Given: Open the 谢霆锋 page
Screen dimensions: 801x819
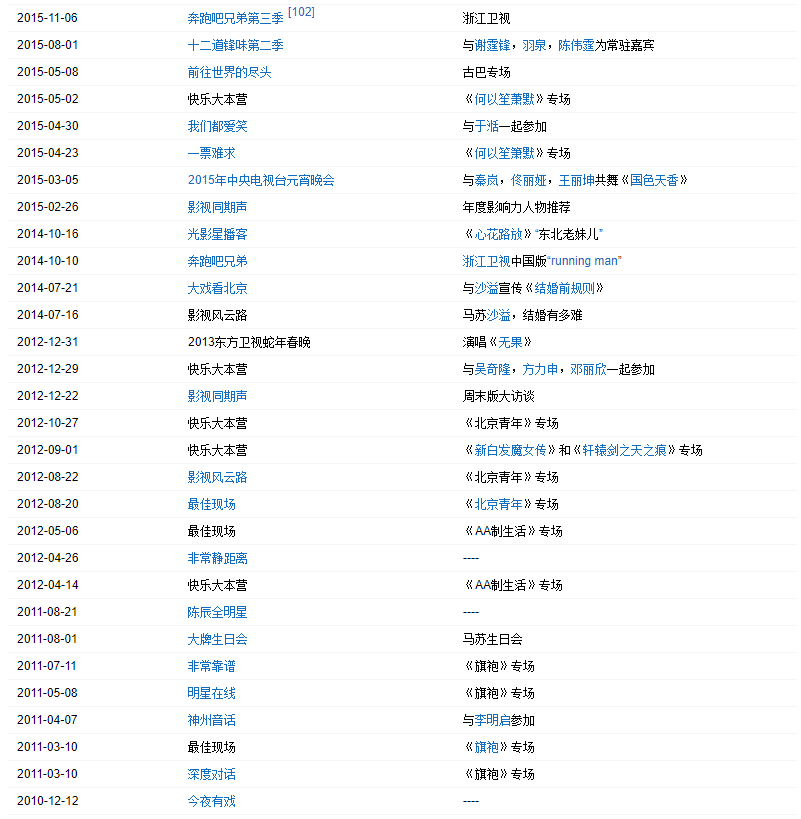Looking at the screenshot, I should (493, 45).
